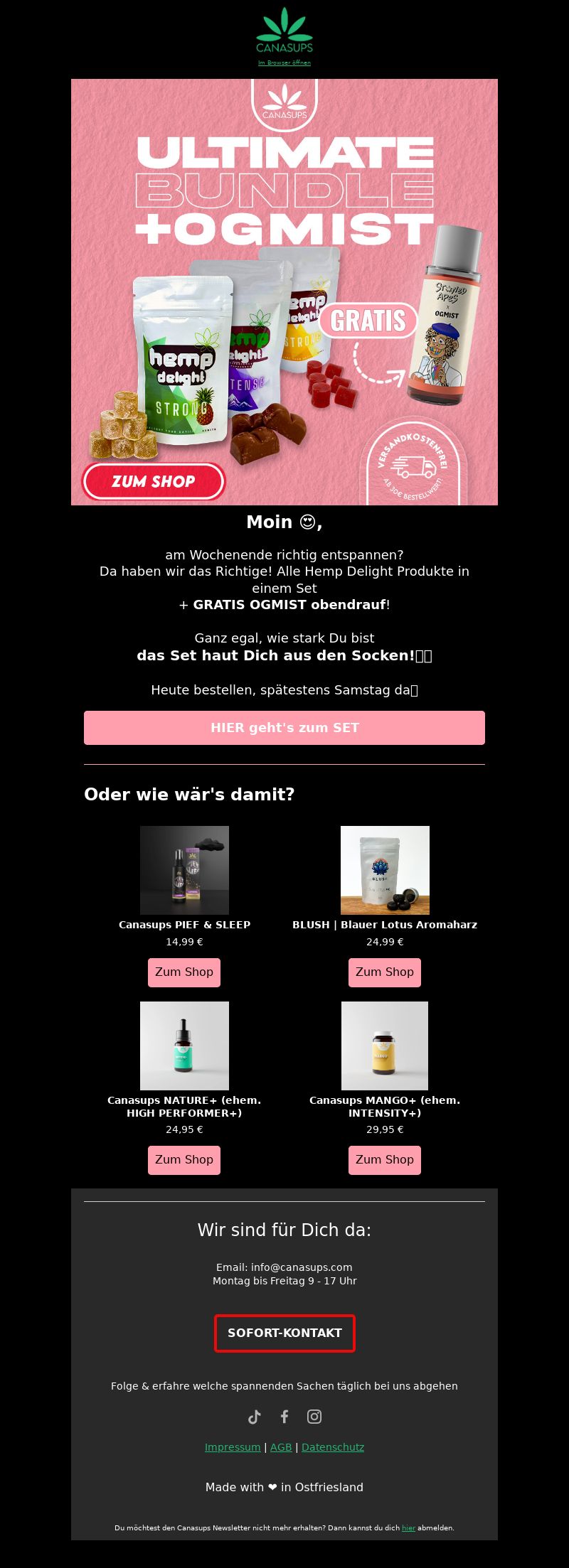This screenshot has width=569, height=1568.
Task: Open BLUSH Blauer Lotus Aromaharz image
Action: click(x=385, y=870)
